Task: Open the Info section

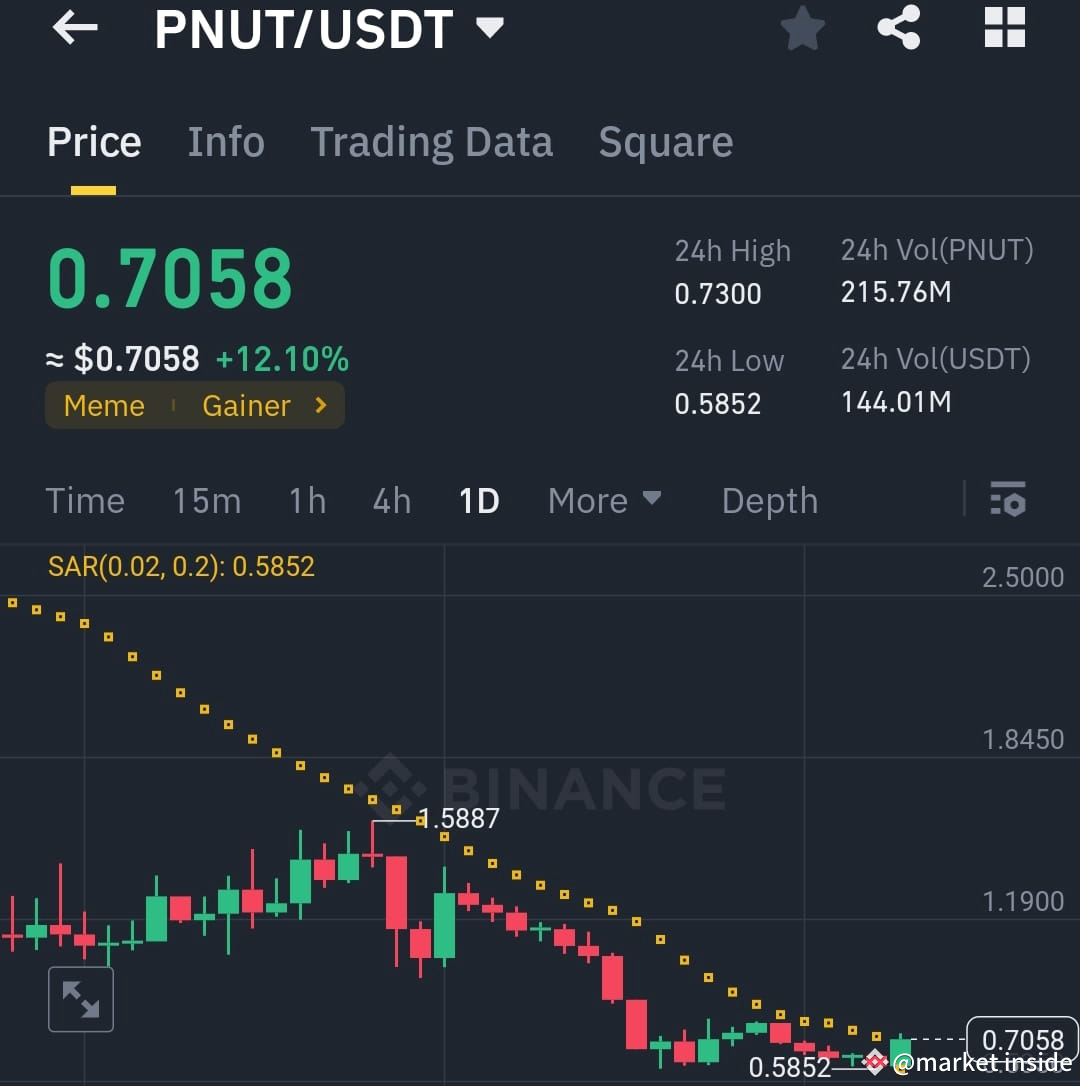Action: 225,142
